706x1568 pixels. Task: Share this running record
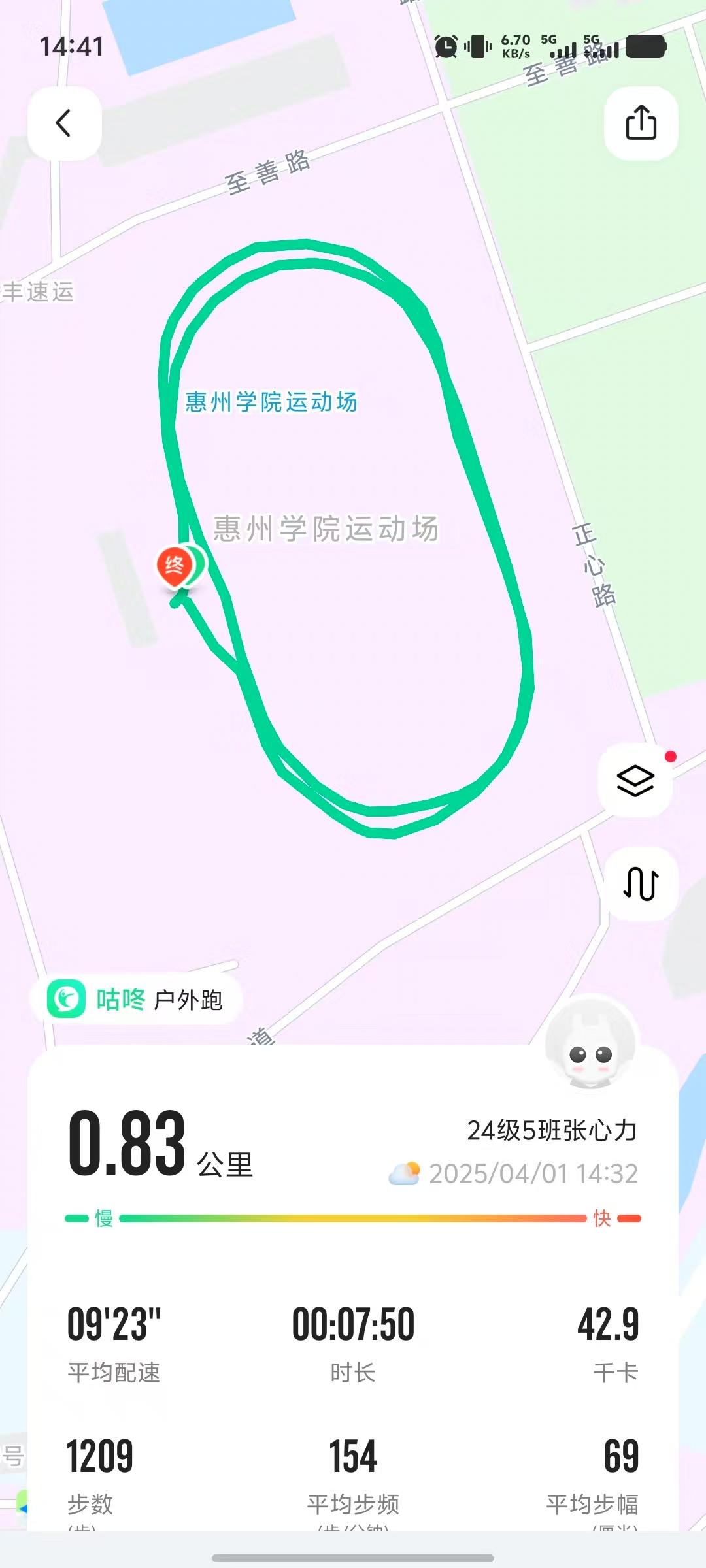(641, 123)
